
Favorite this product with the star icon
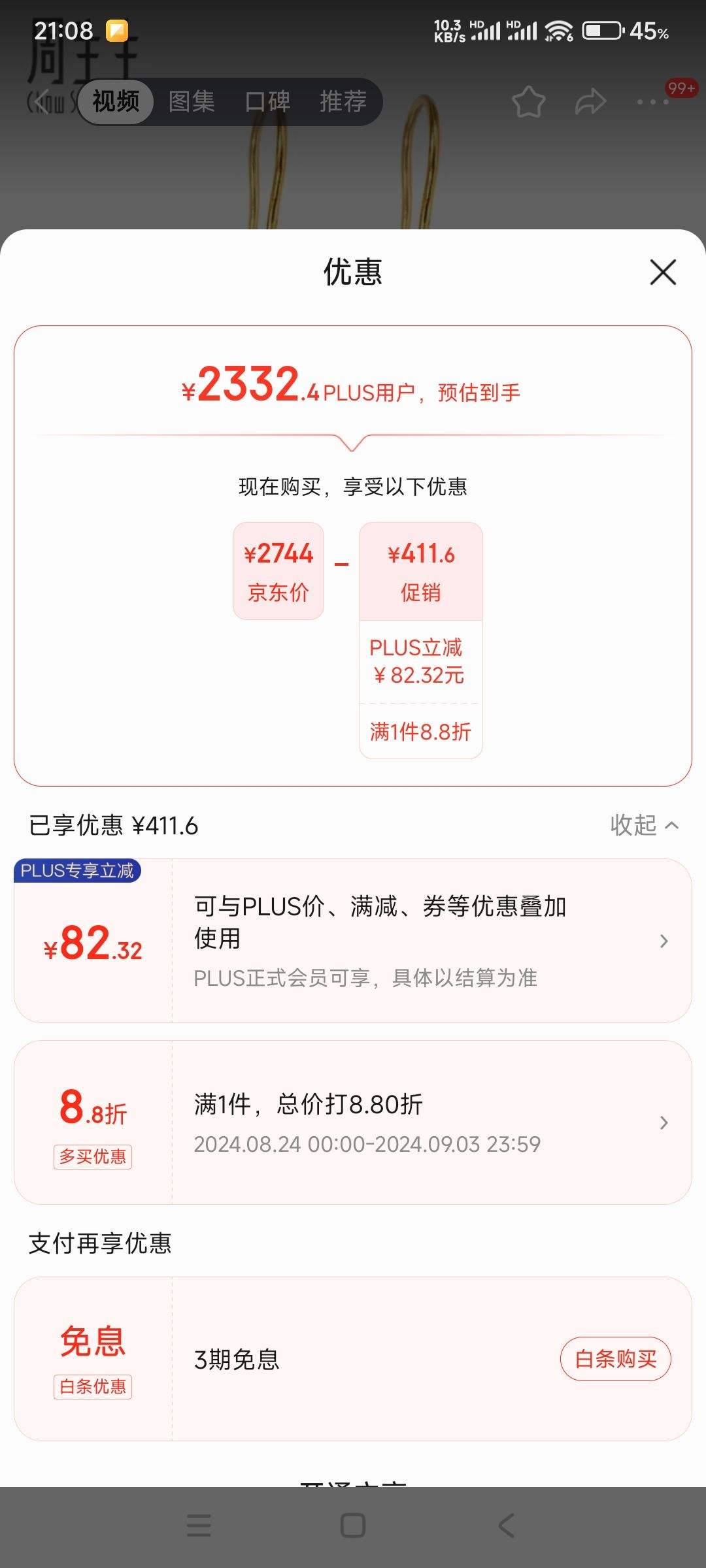[528, 102]
